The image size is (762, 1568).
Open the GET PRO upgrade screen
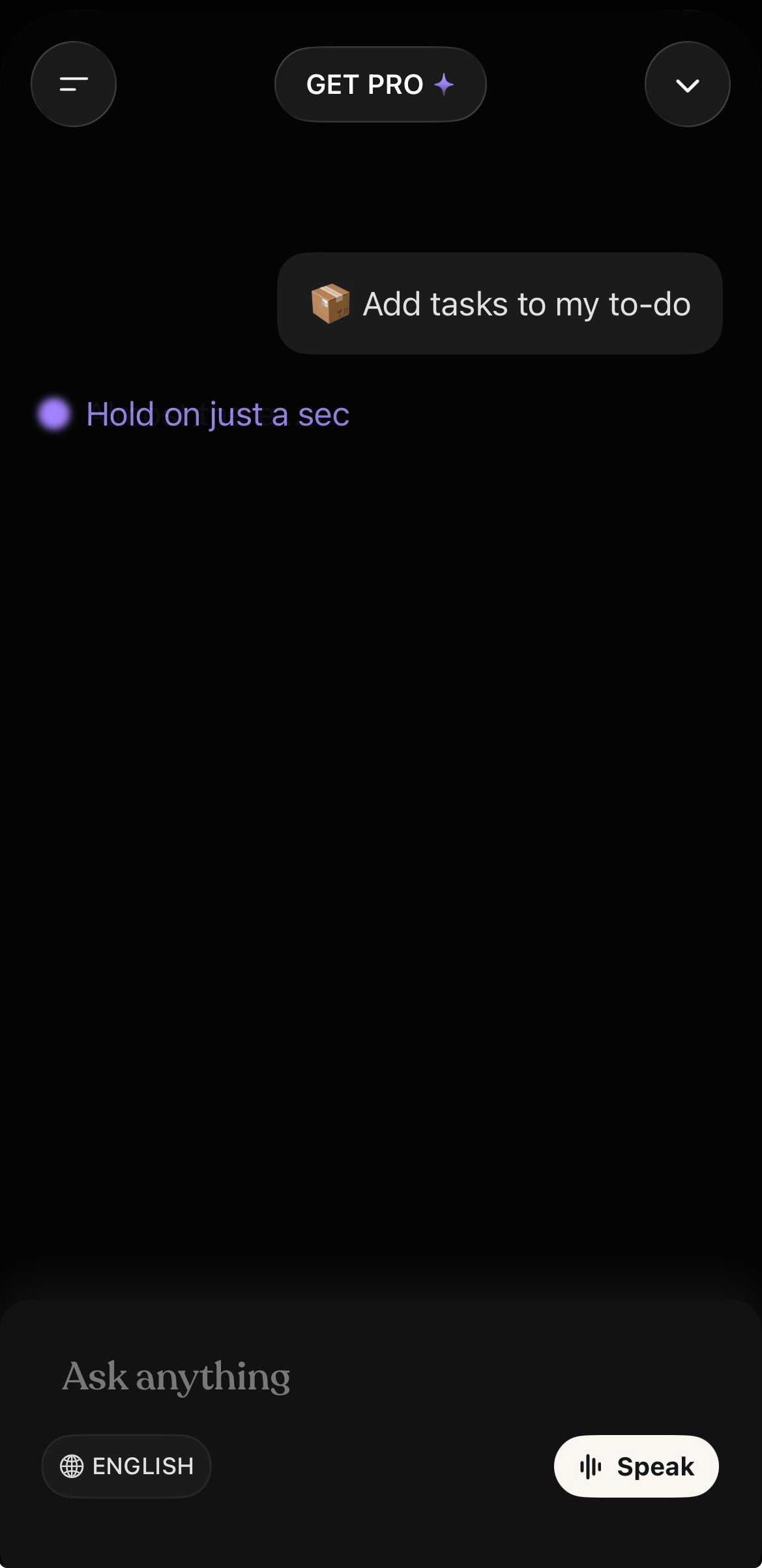pos(380,83)
